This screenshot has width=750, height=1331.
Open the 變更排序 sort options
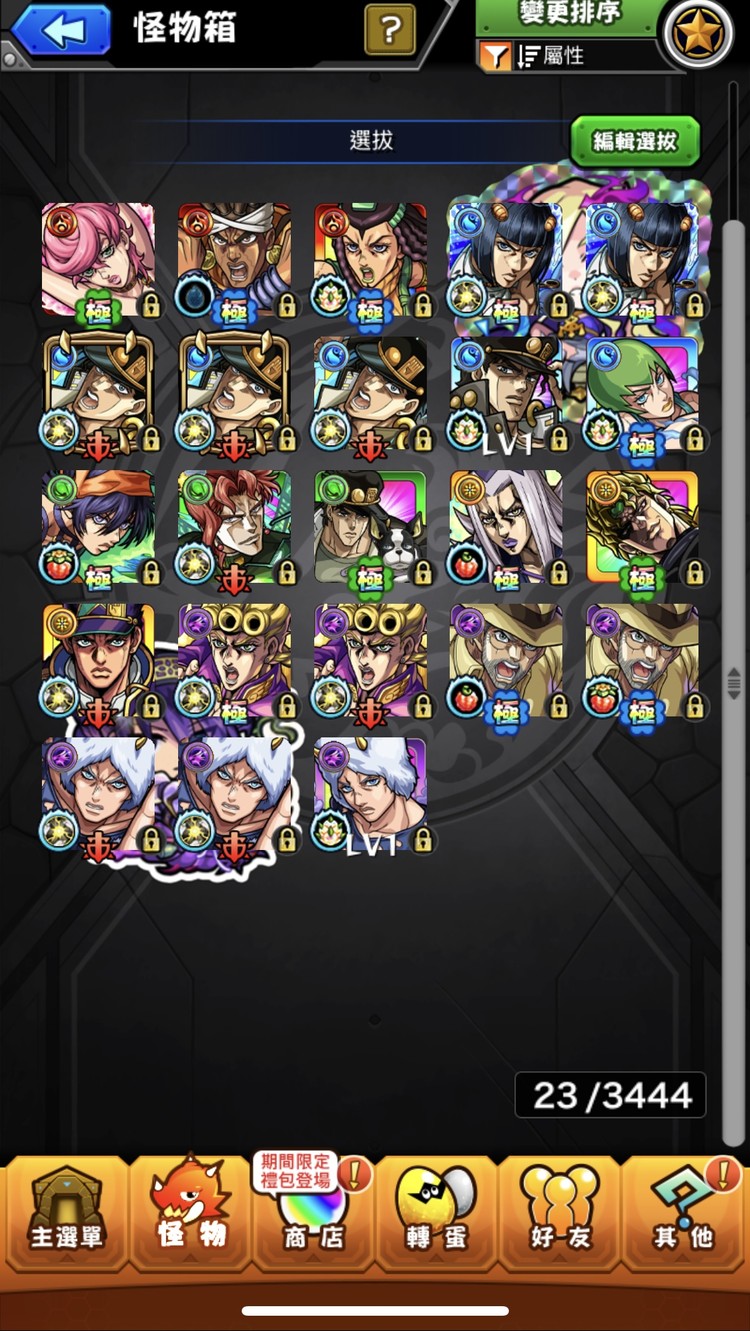[568, 14]
